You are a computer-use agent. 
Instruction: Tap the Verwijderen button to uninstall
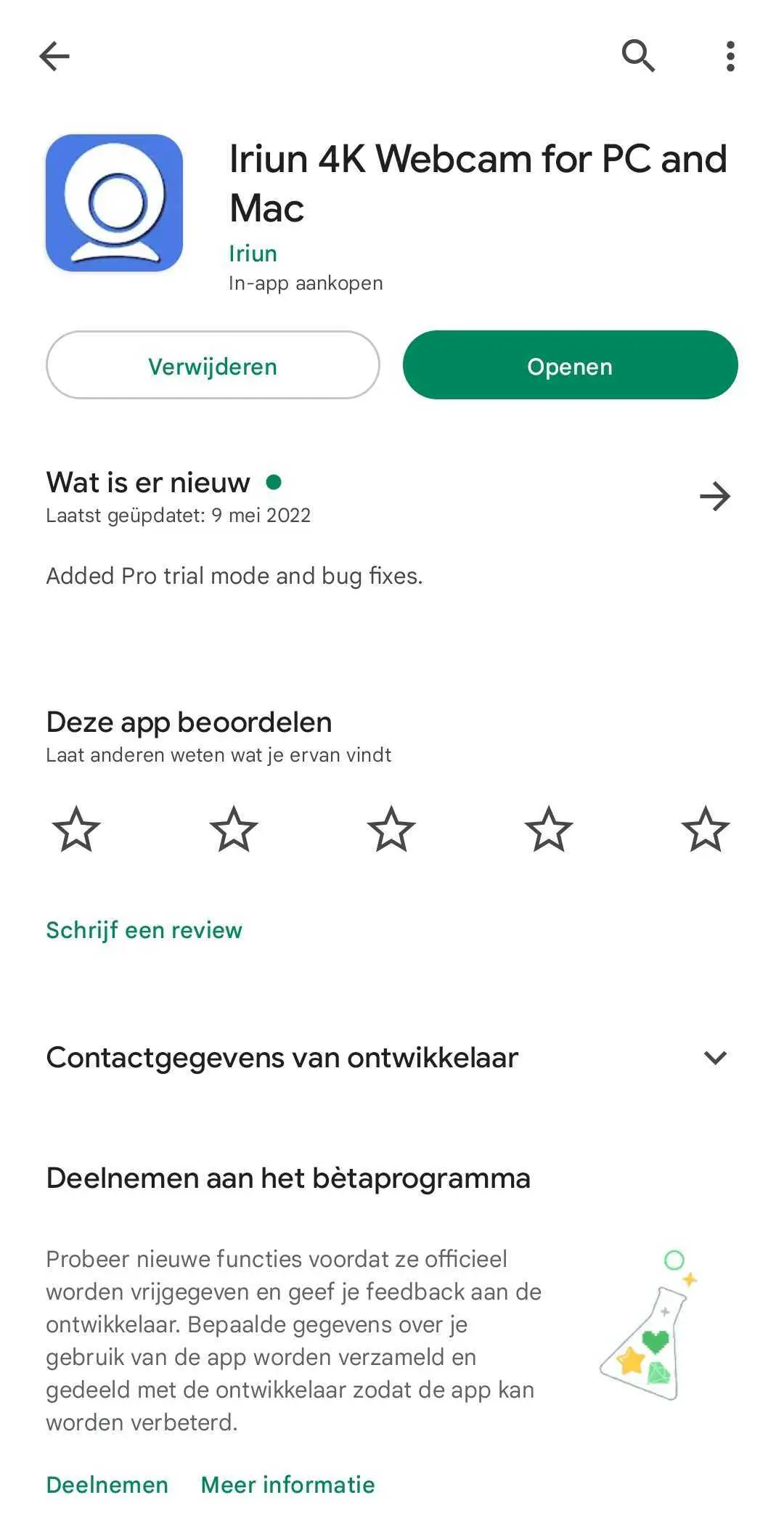coord(213,365)
